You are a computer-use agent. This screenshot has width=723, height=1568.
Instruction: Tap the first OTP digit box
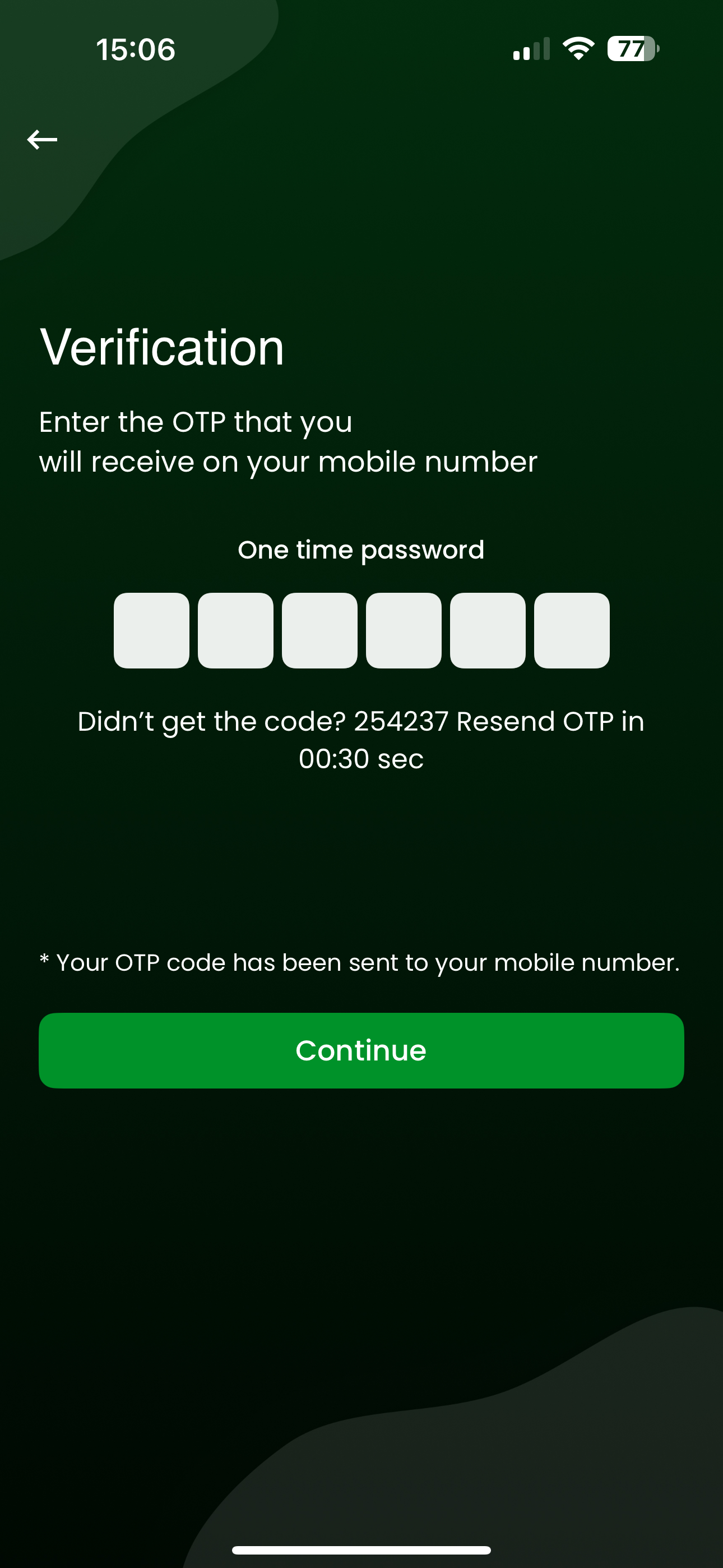[151, 630]
